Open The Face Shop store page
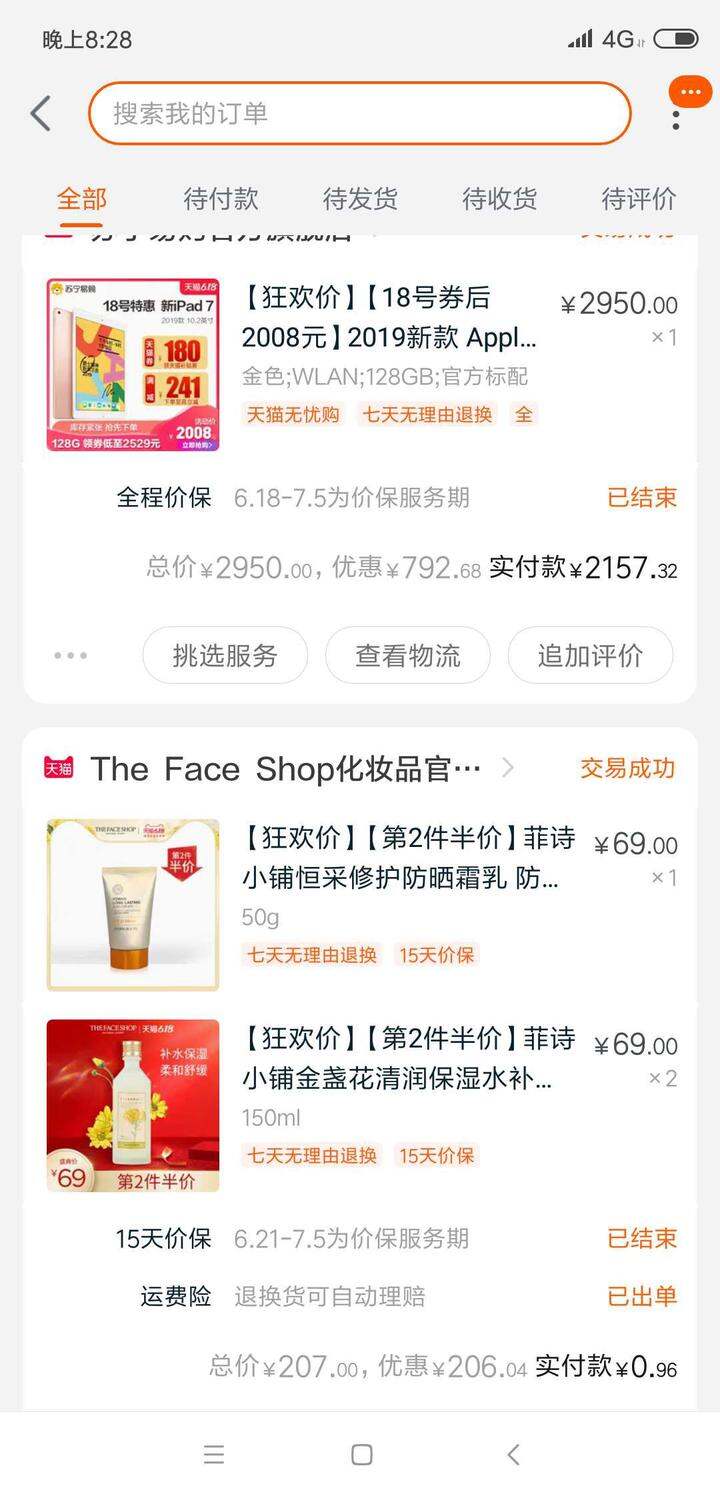Image resolution: width=720 pixels, height=1498 pixels. point(285,768)
